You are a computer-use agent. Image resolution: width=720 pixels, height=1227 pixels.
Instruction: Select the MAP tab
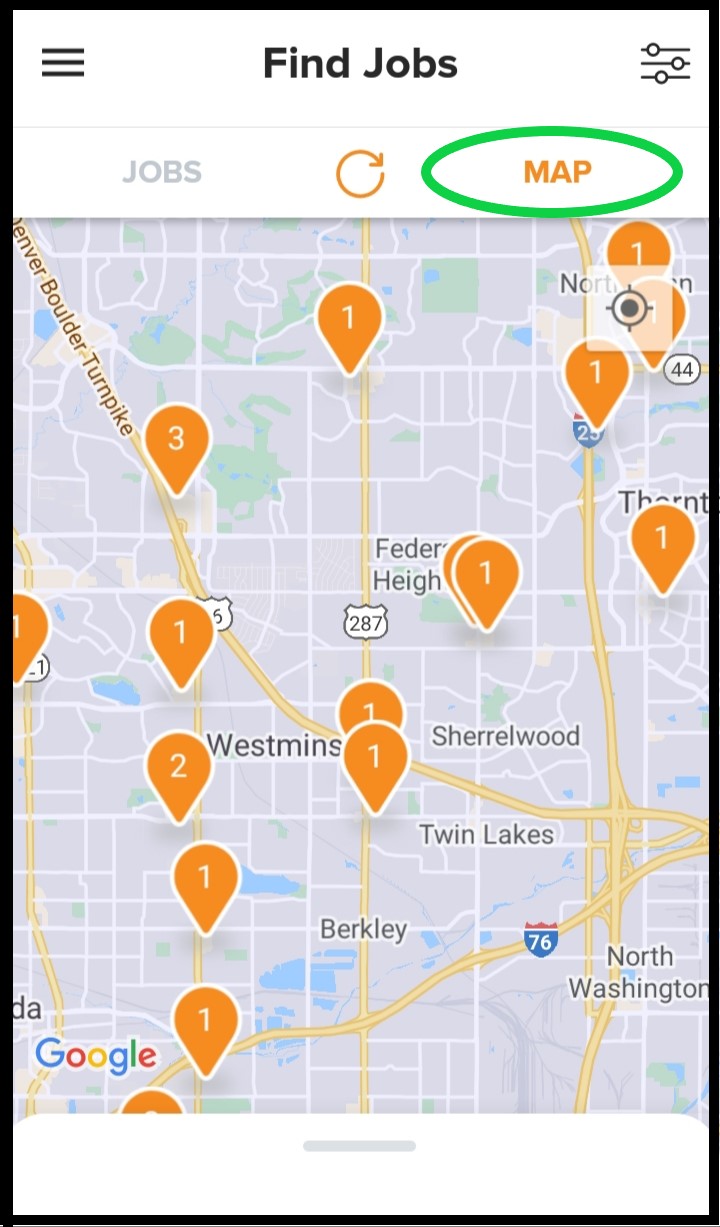[557, 172]
